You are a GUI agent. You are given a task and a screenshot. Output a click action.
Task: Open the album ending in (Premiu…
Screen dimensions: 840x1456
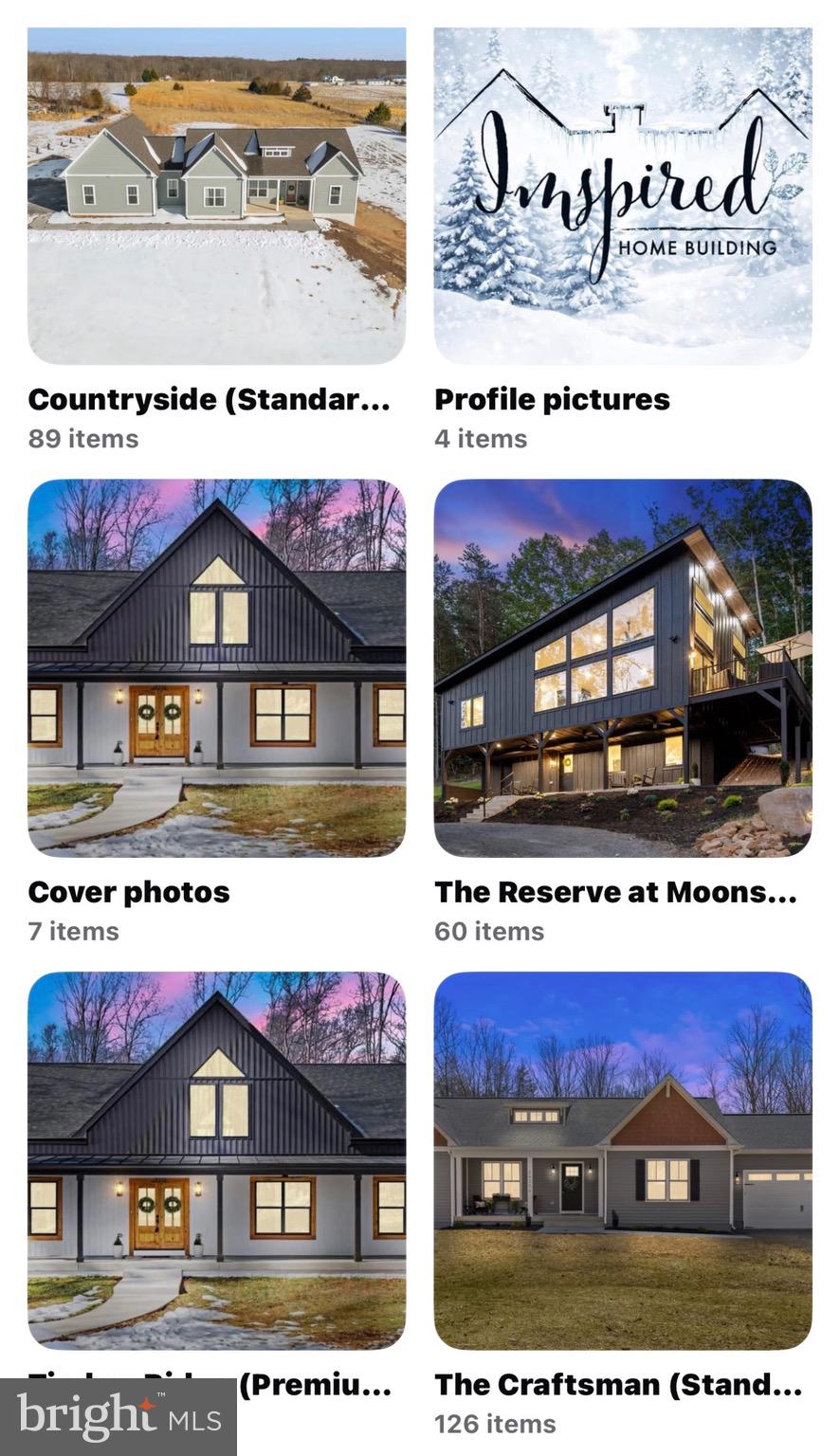pyautogui.click(x=216, y=1159)
